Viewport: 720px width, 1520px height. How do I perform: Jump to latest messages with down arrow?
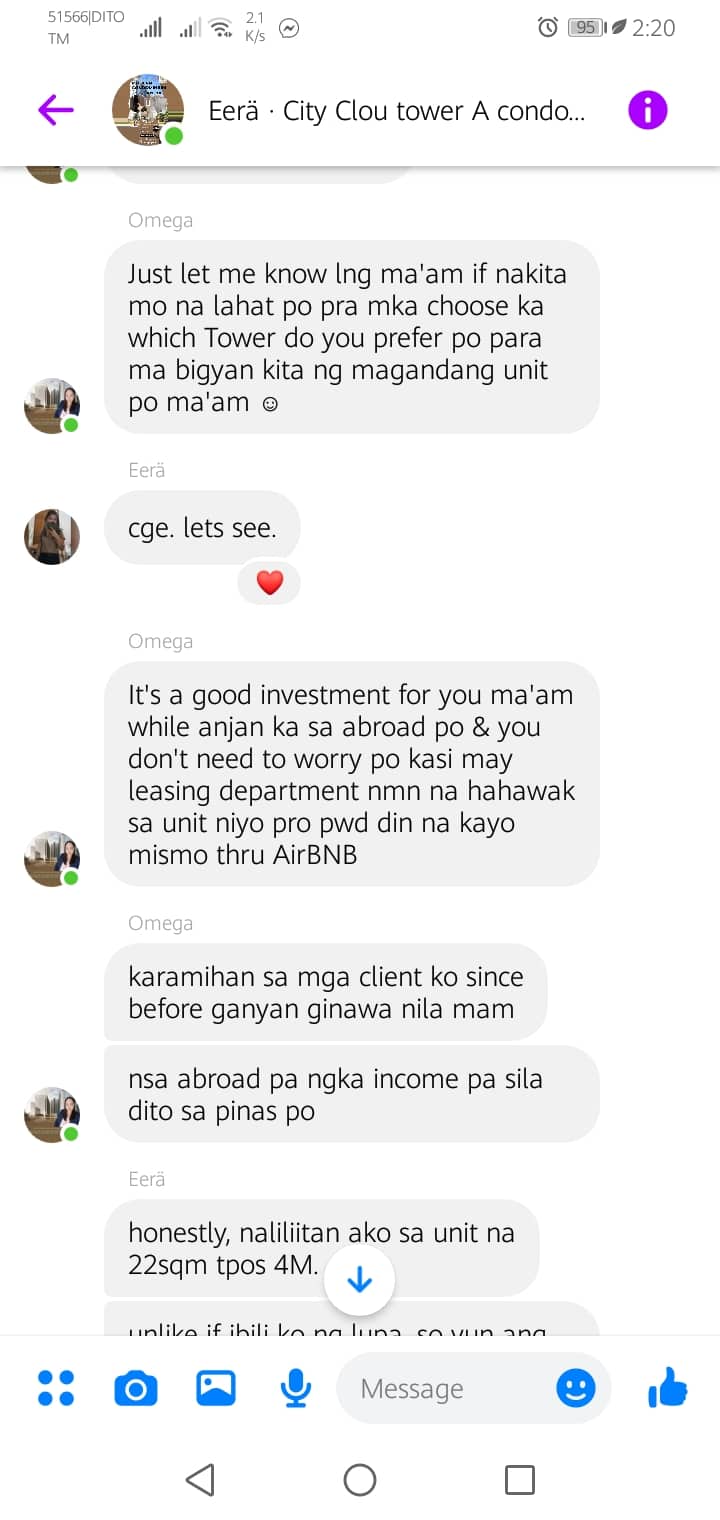tap(359, 1280)
